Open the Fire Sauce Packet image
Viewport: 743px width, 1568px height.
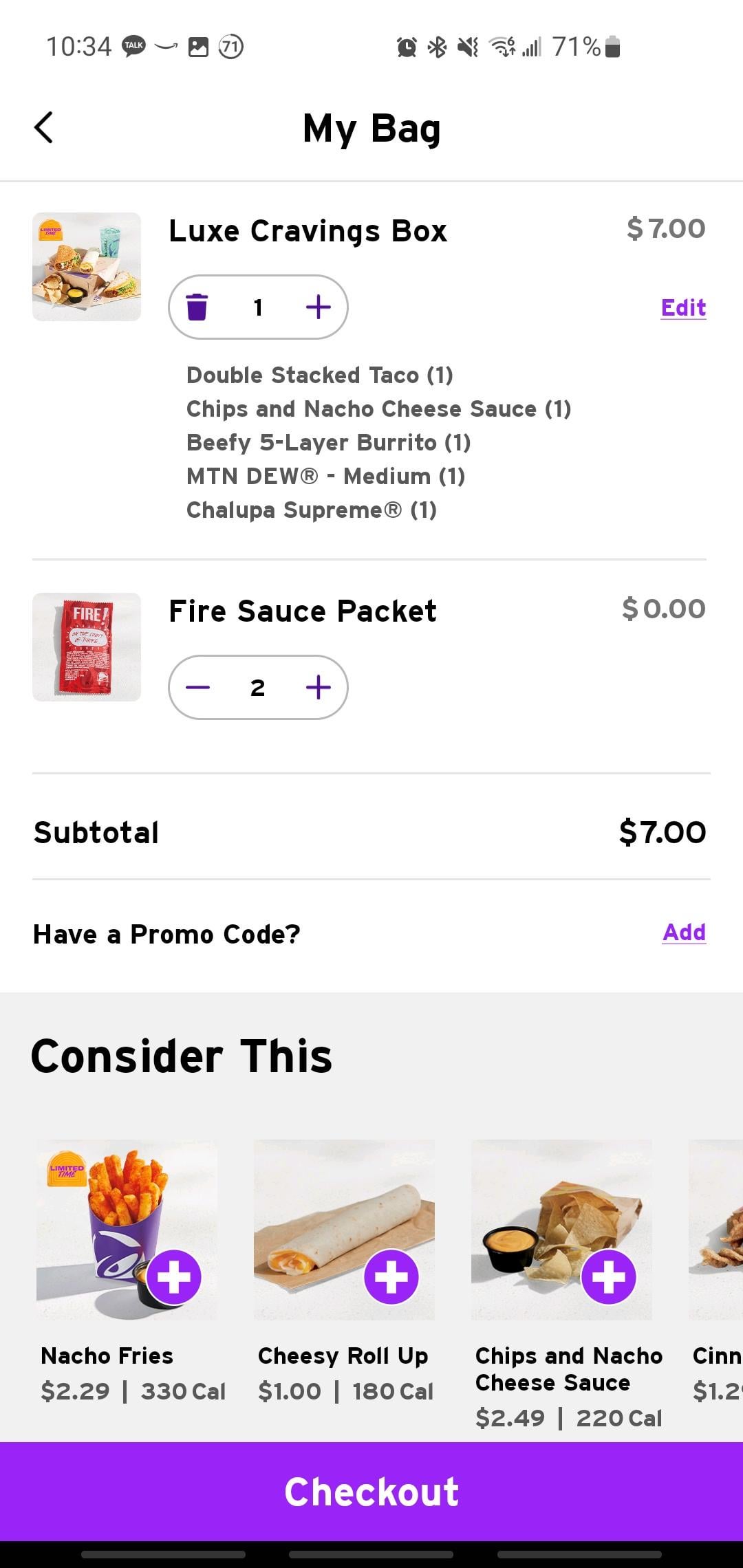pyautogui.click(x=87, y=647)
